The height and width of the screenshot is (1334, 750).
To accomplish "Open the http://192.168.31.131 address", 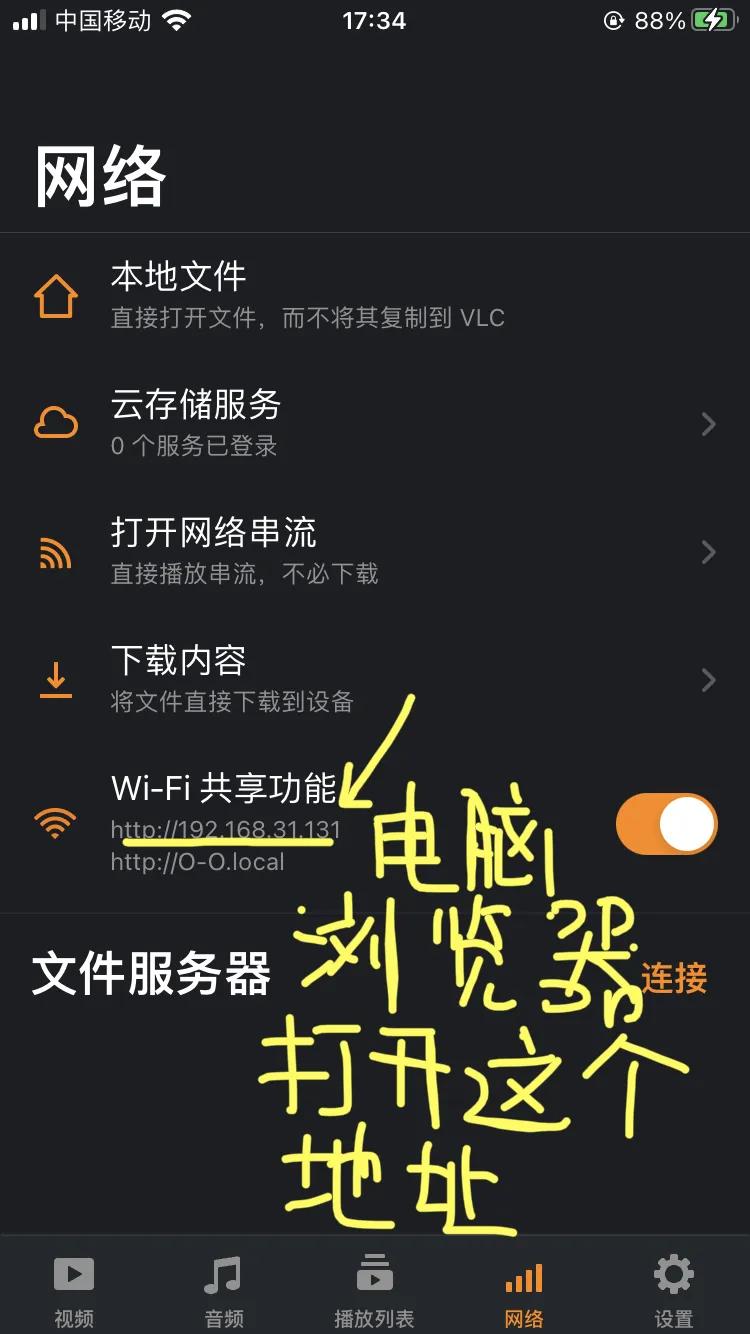I will [x=225, y=829].
